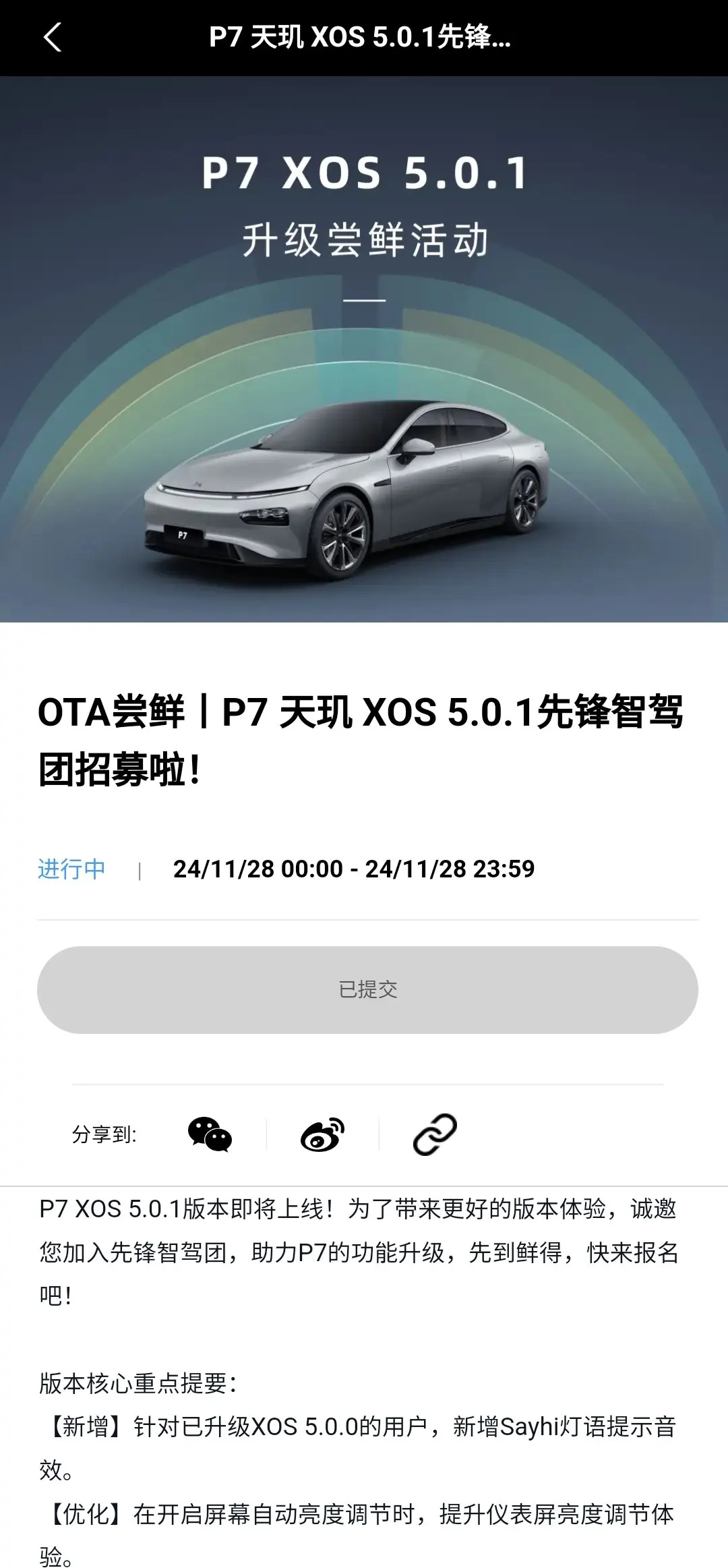728x1568 pixels.
Task: Copy the event link
Action: (x=435, y=1134)
